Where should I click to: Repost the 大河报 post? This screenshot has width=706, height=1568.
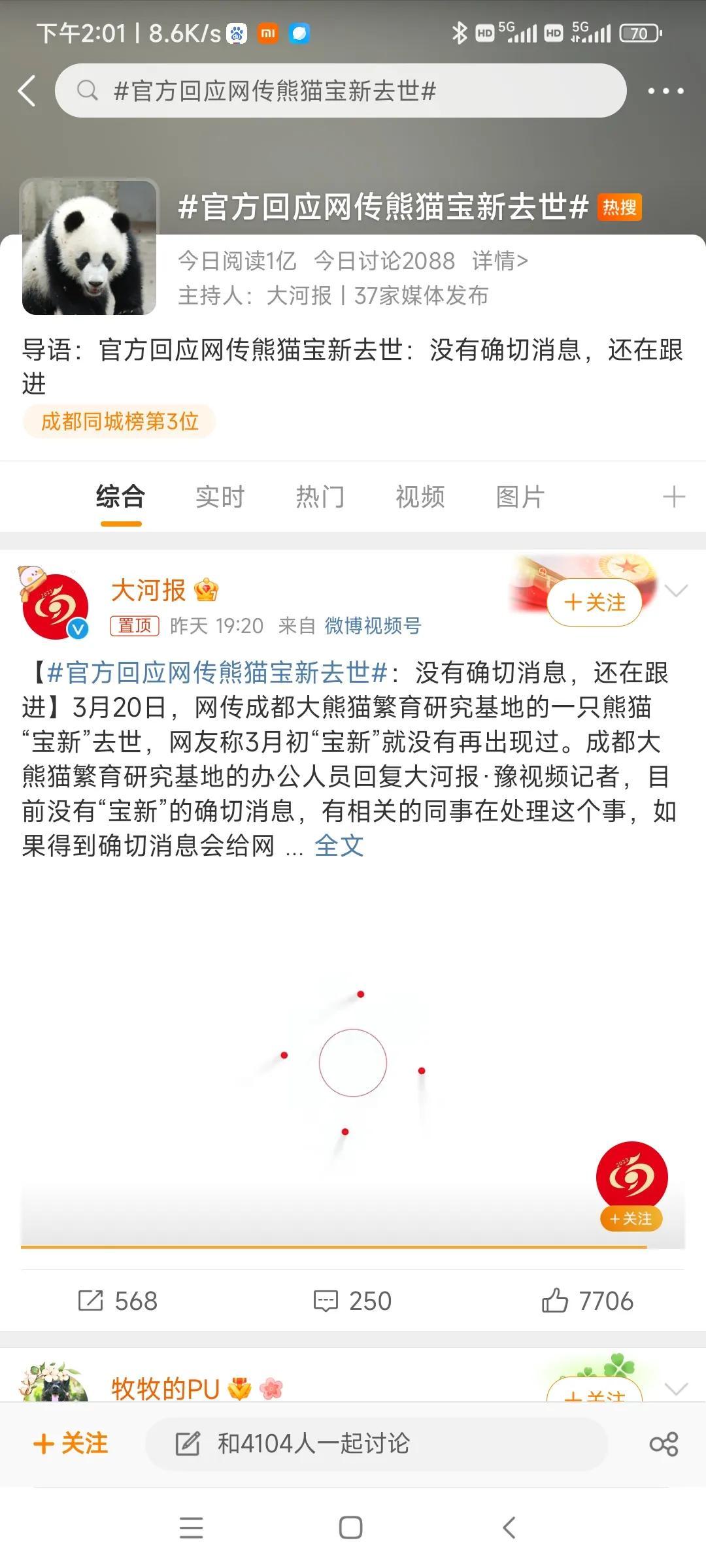pos(118,1301)
